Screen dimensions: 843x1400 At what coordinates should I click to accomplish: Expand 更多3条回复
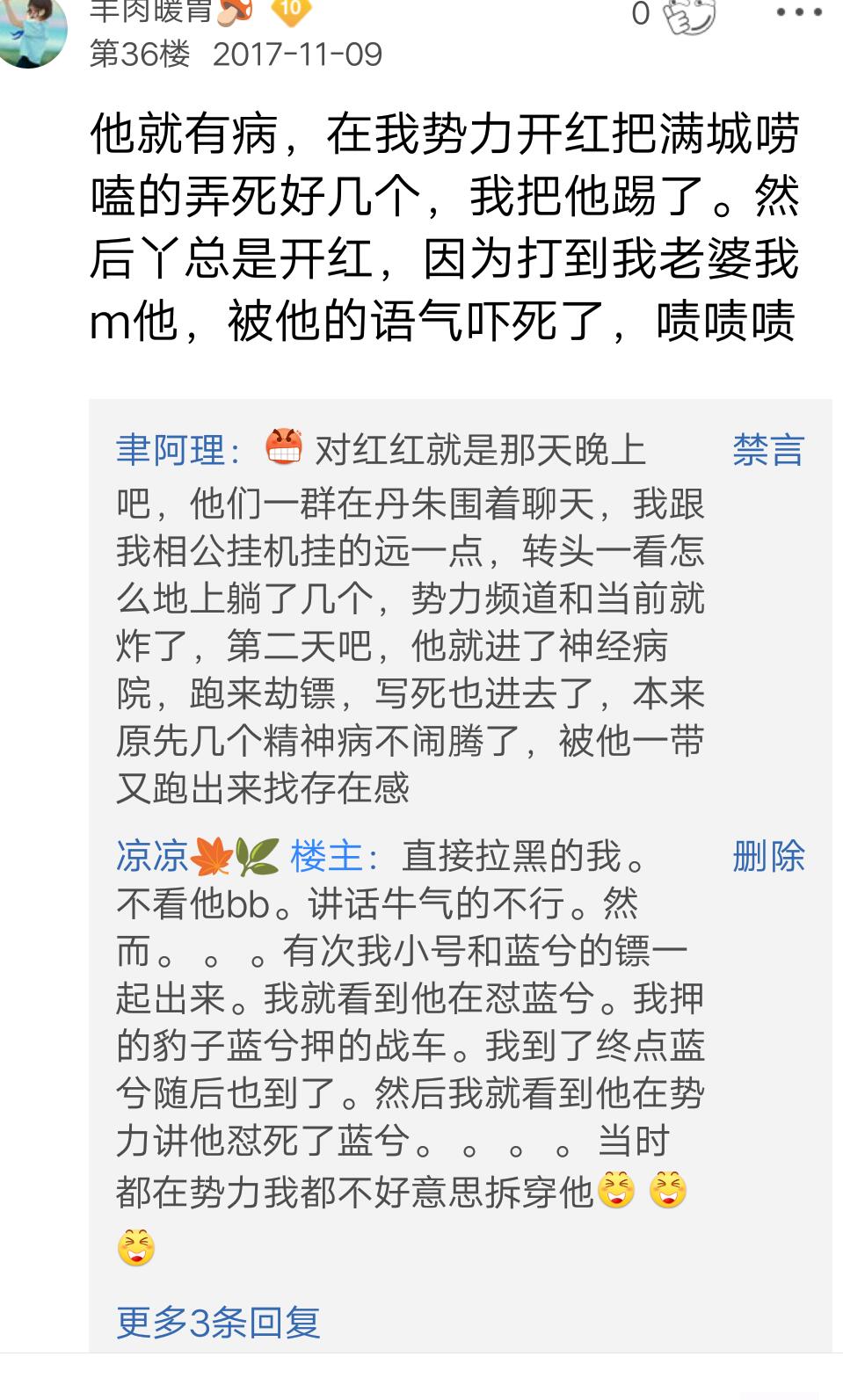click(218, 1321)
